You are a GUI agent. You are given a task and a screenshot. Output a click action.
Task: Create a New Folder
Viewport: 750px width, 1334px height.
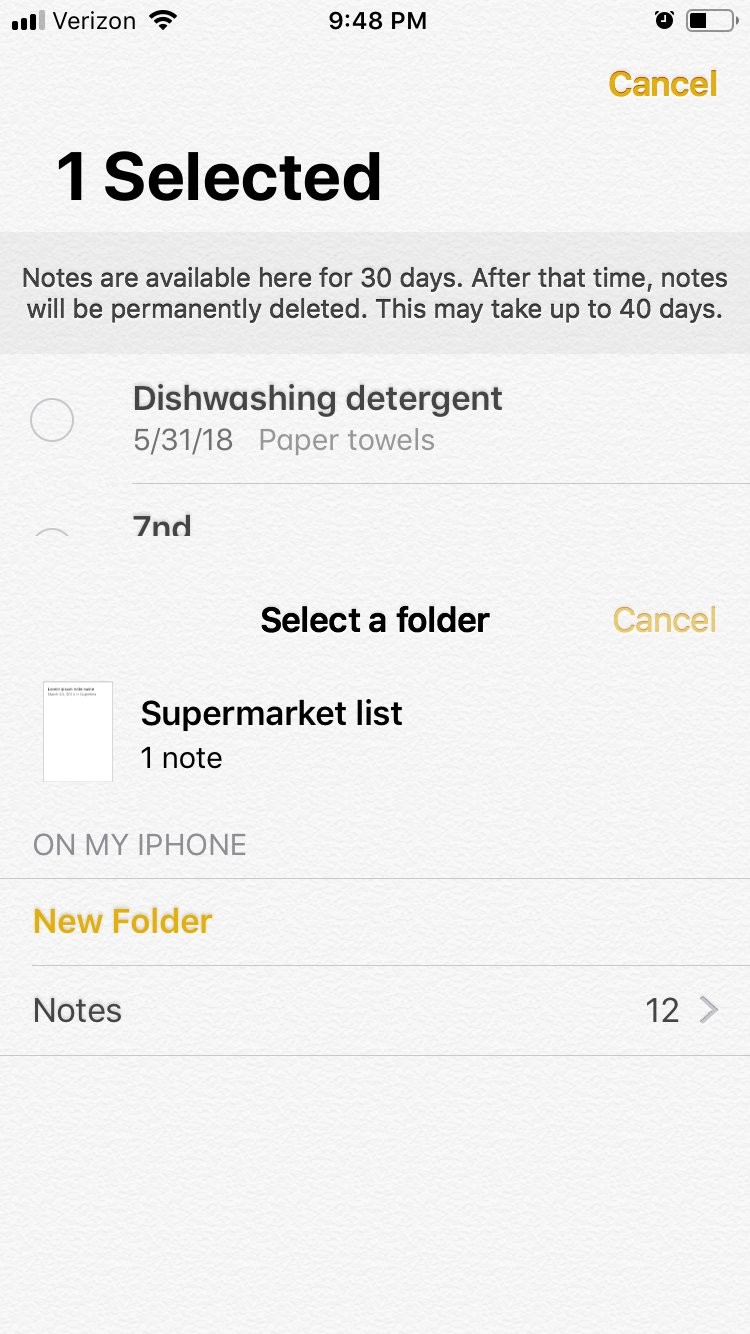122,921
